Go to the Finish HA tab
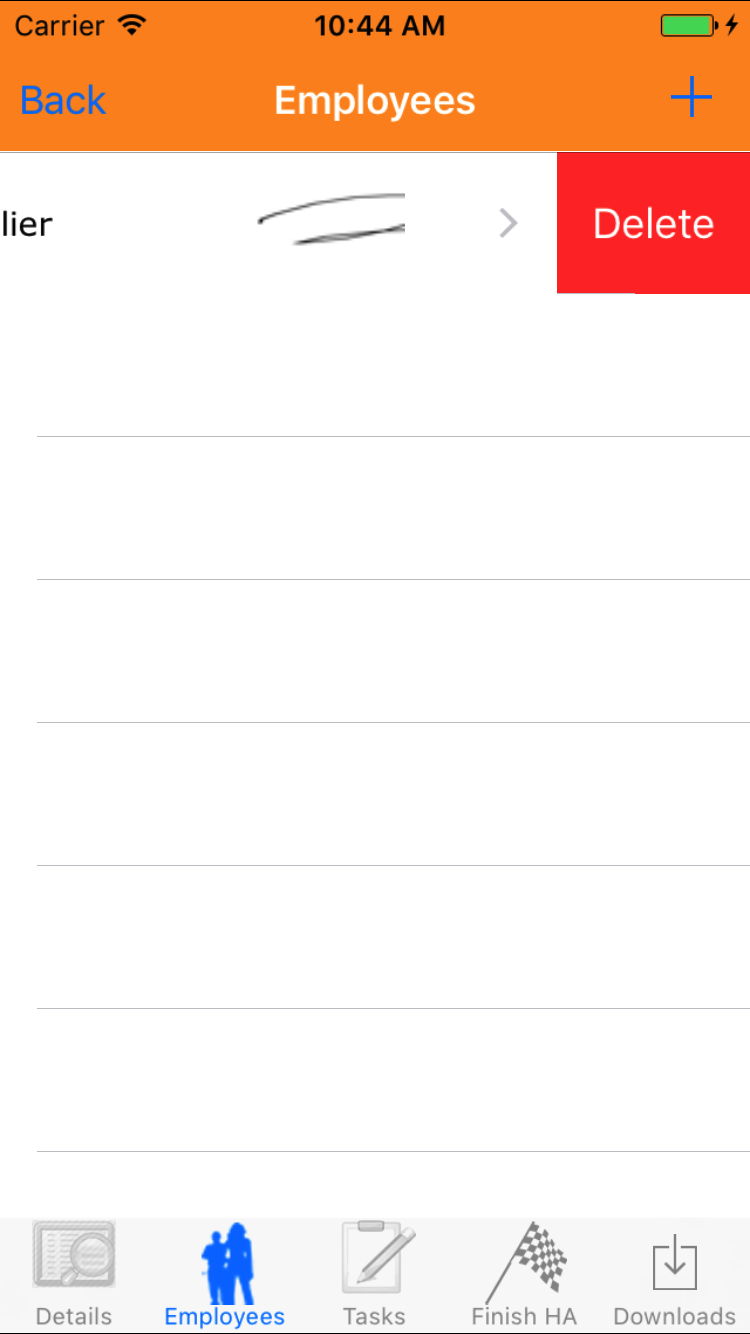This screenshot has width=750, height=1334. click(525, 1274)
